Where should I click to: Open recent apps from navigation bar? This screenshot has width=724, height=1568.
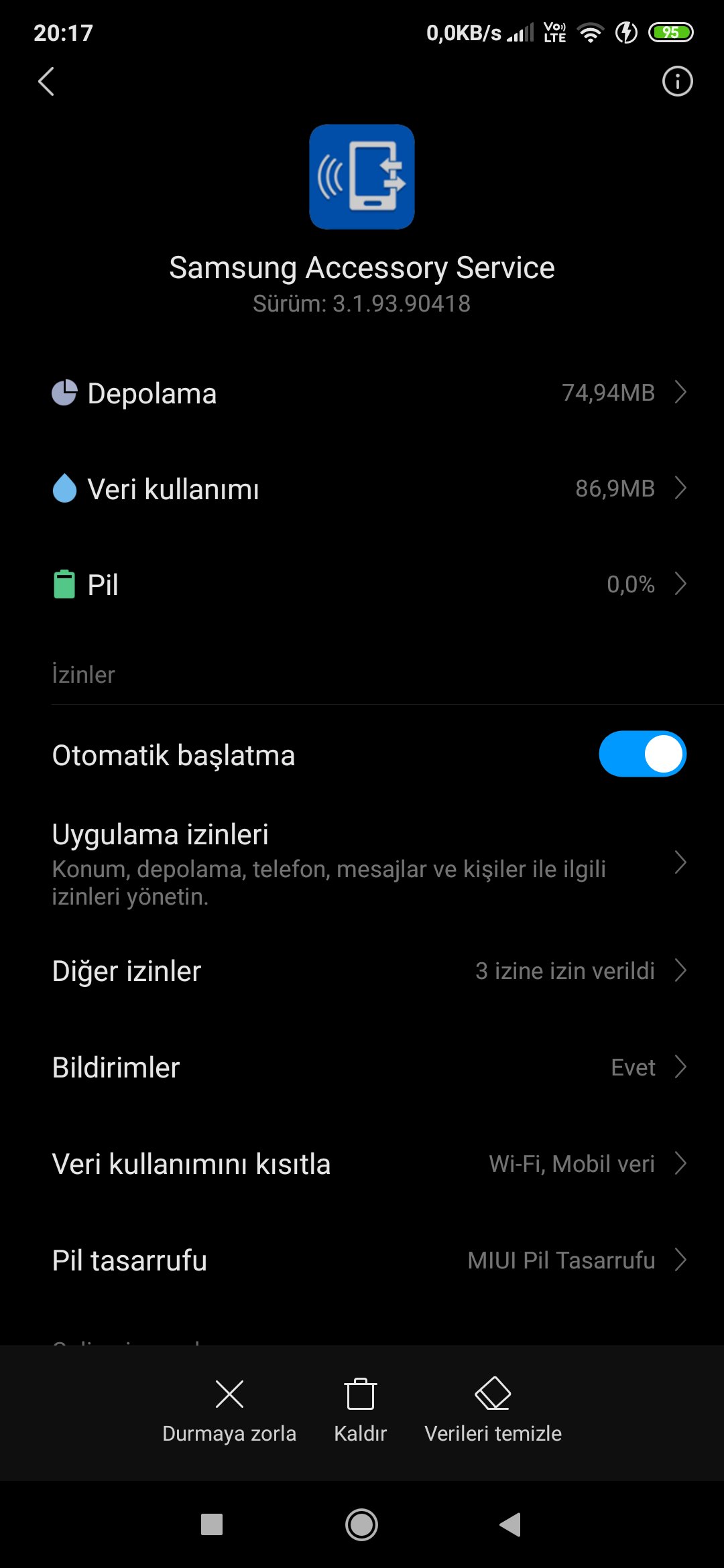click(212, 1525)
